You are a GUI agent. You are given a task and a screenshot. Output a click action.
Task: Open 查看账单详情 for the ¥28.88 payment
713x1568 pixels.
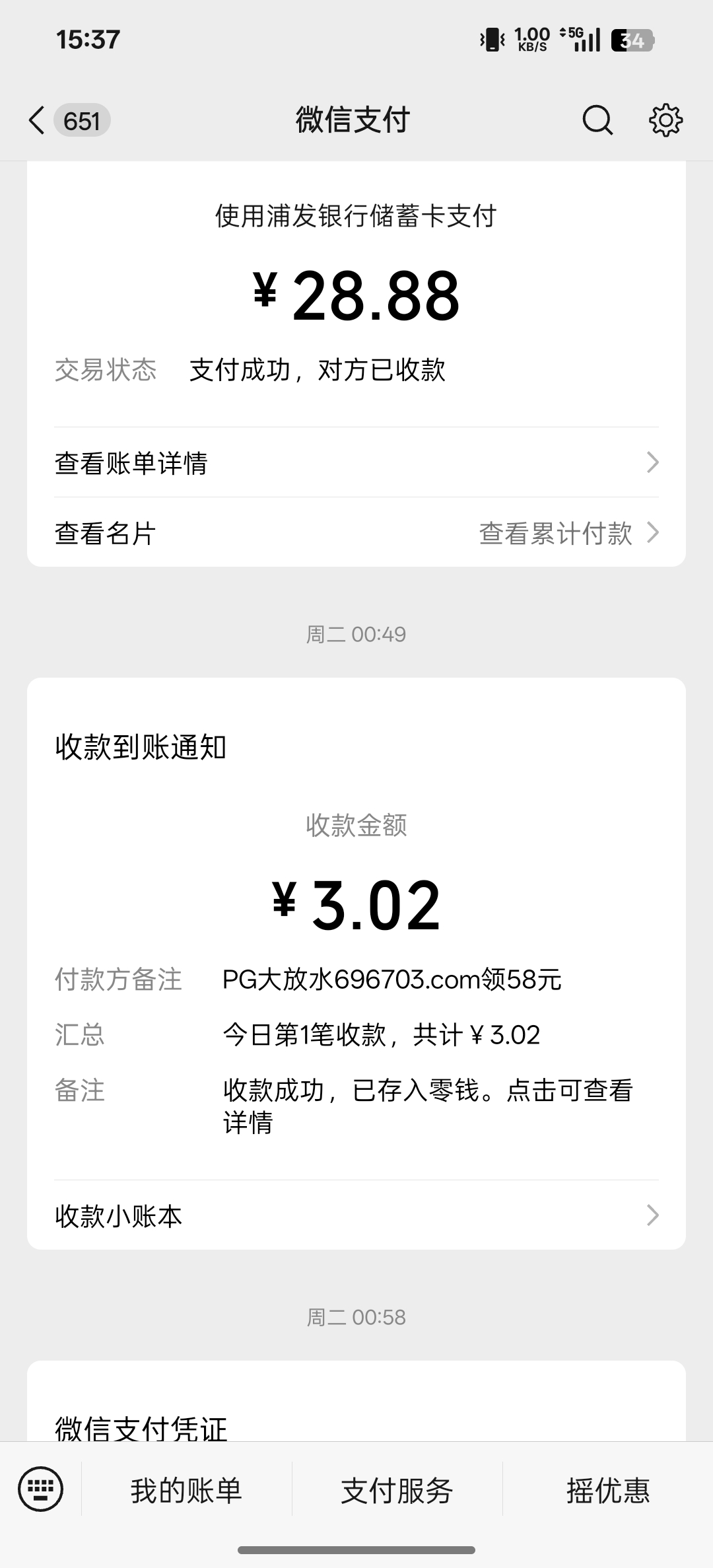356,462
